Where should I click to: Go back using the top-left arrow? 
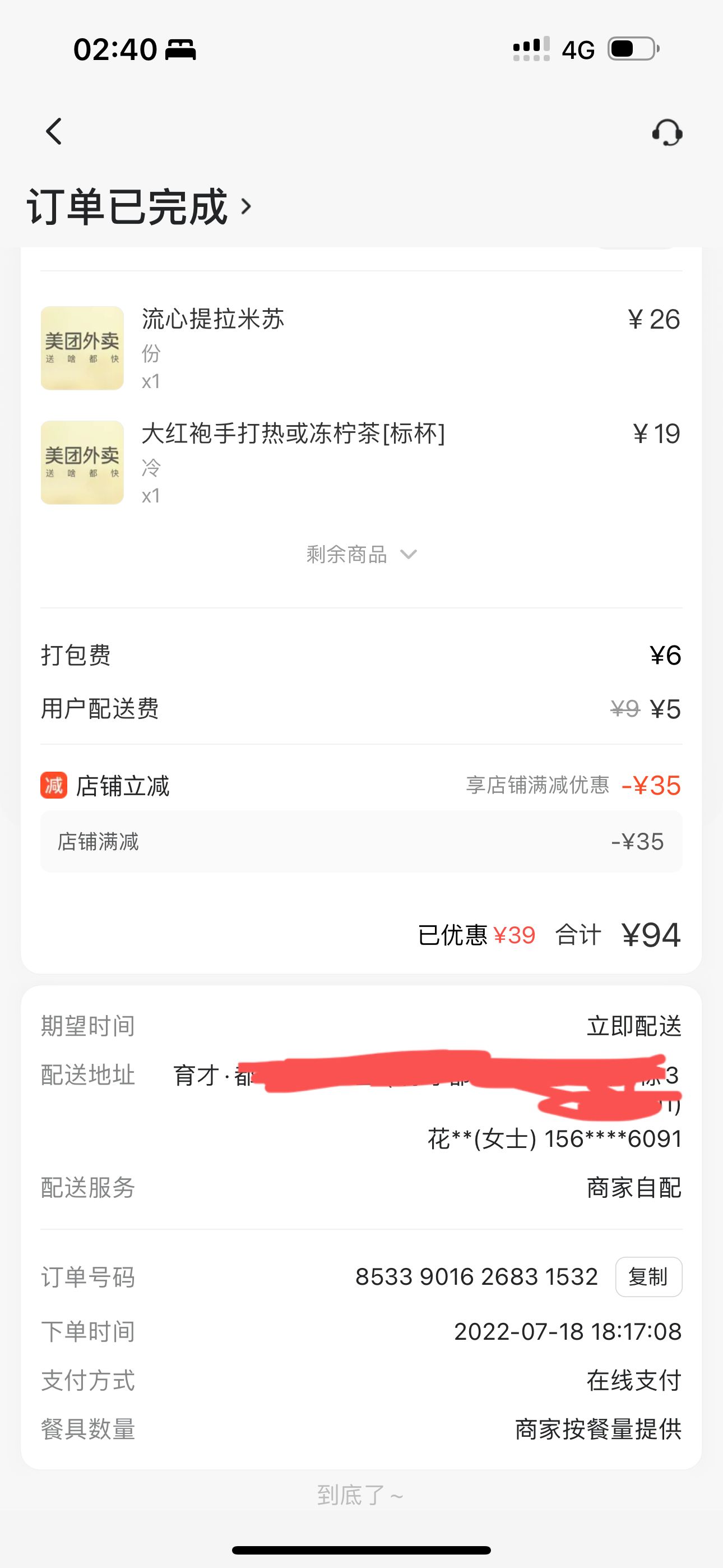pos(54,131)
